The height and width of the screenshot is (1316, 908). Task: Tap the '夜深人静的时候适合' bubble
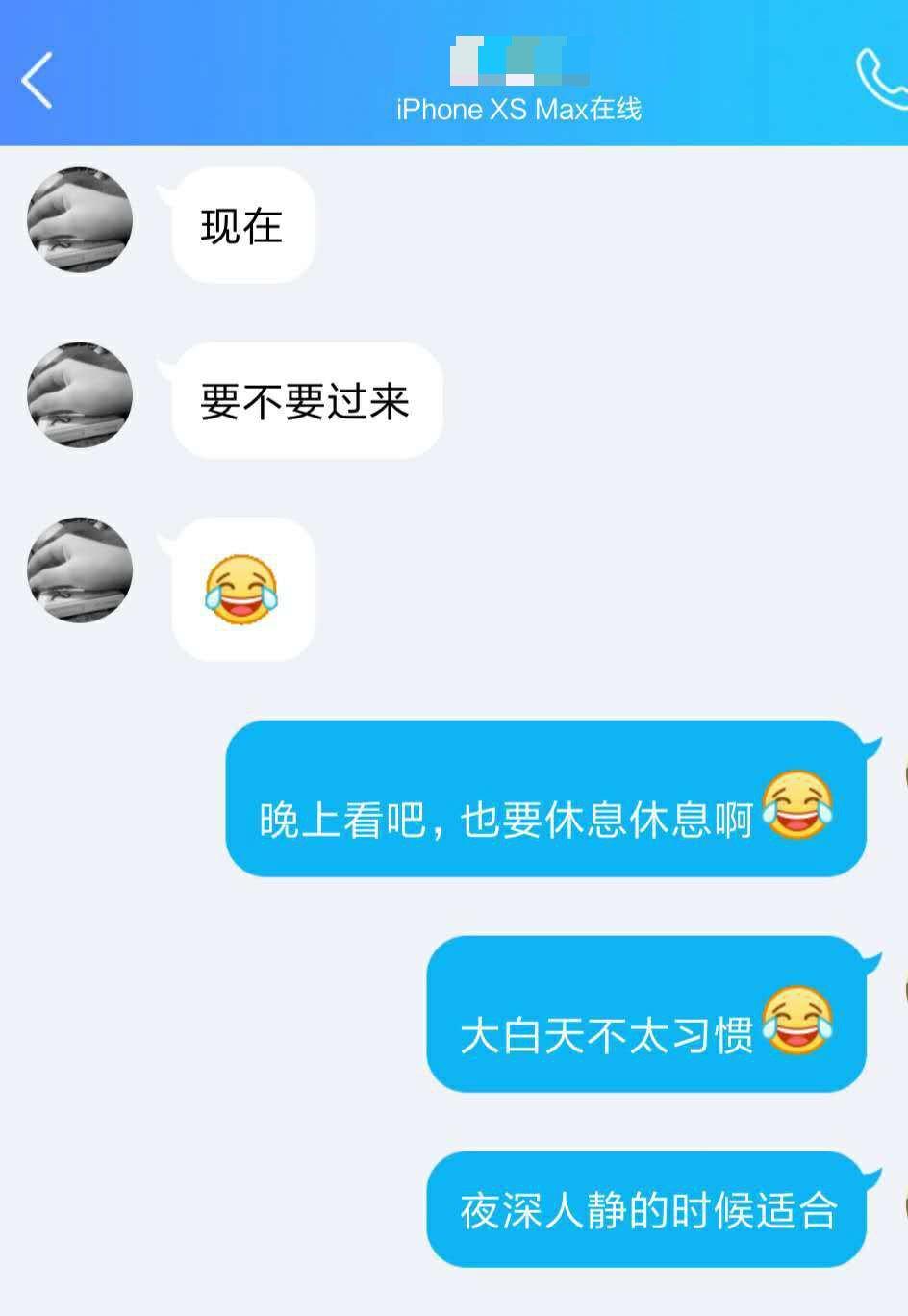point(646,1209)
